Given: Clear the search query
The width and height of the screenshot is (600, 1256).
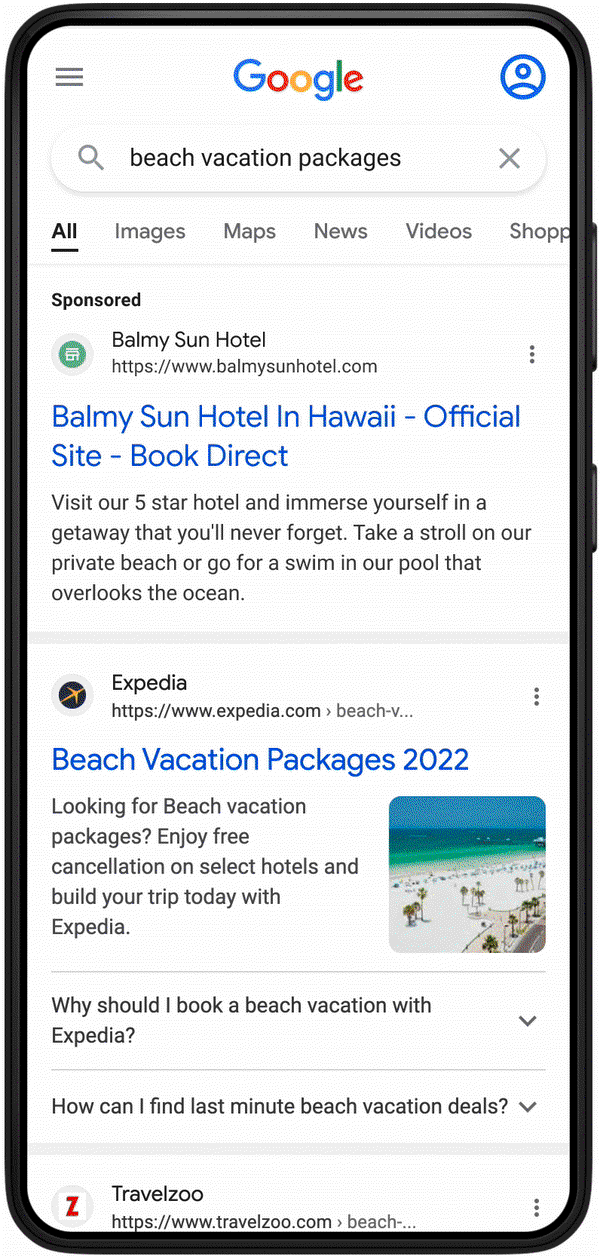Looking at the screenshot, I should pos(509,158).
